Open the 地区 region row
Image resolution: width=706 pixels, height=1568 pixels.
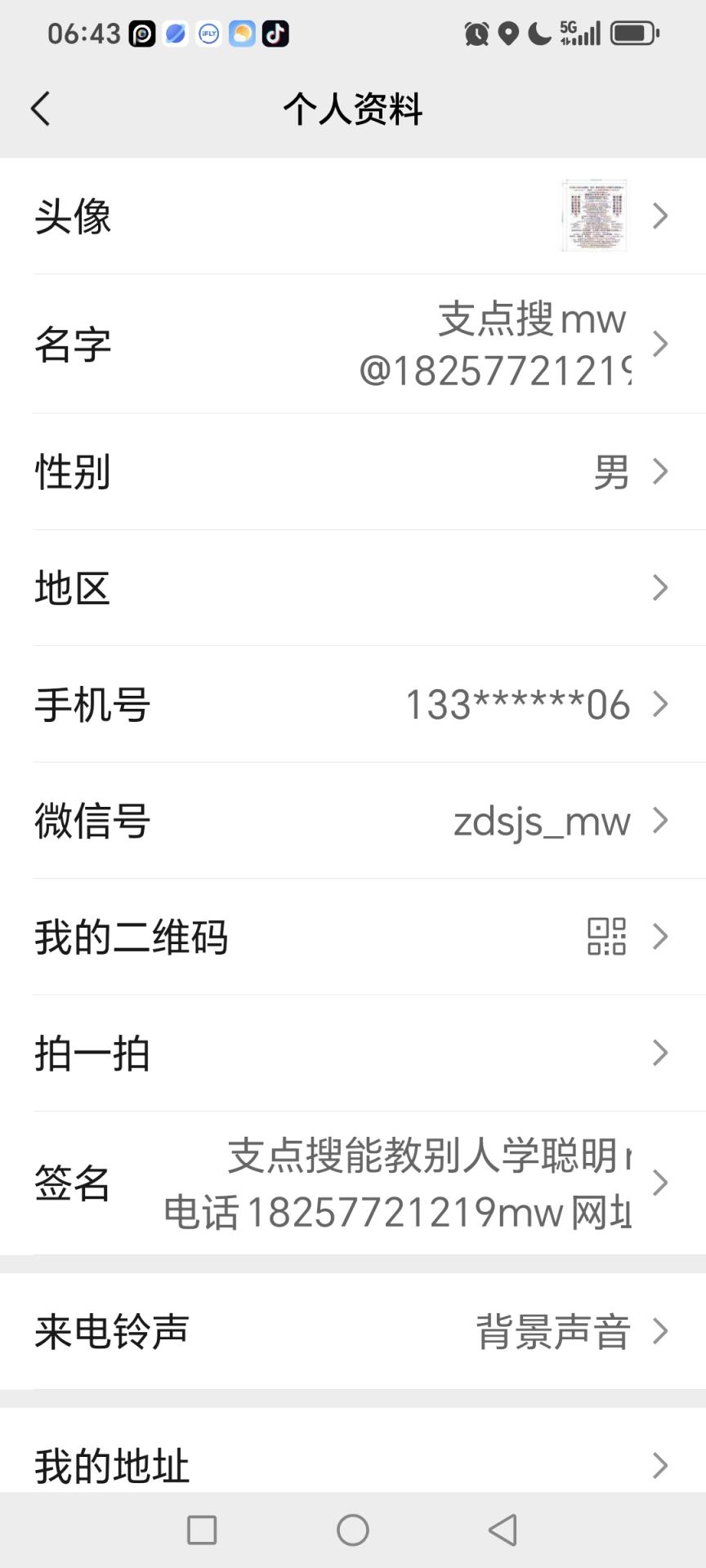click(x=353, y=588)
